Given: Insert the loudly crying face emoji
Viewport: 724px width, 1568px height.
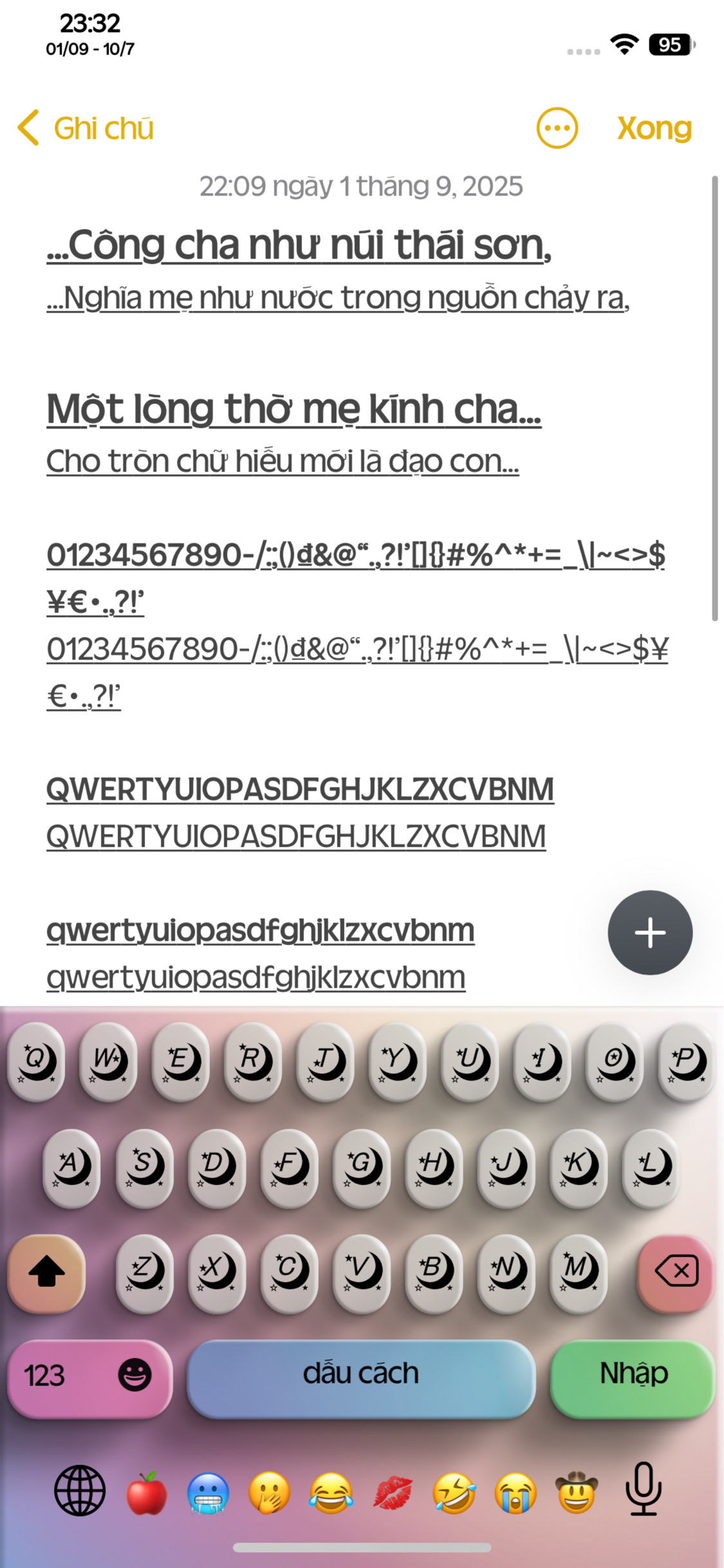Looking at the screenshot, I should pos(515,1492).
